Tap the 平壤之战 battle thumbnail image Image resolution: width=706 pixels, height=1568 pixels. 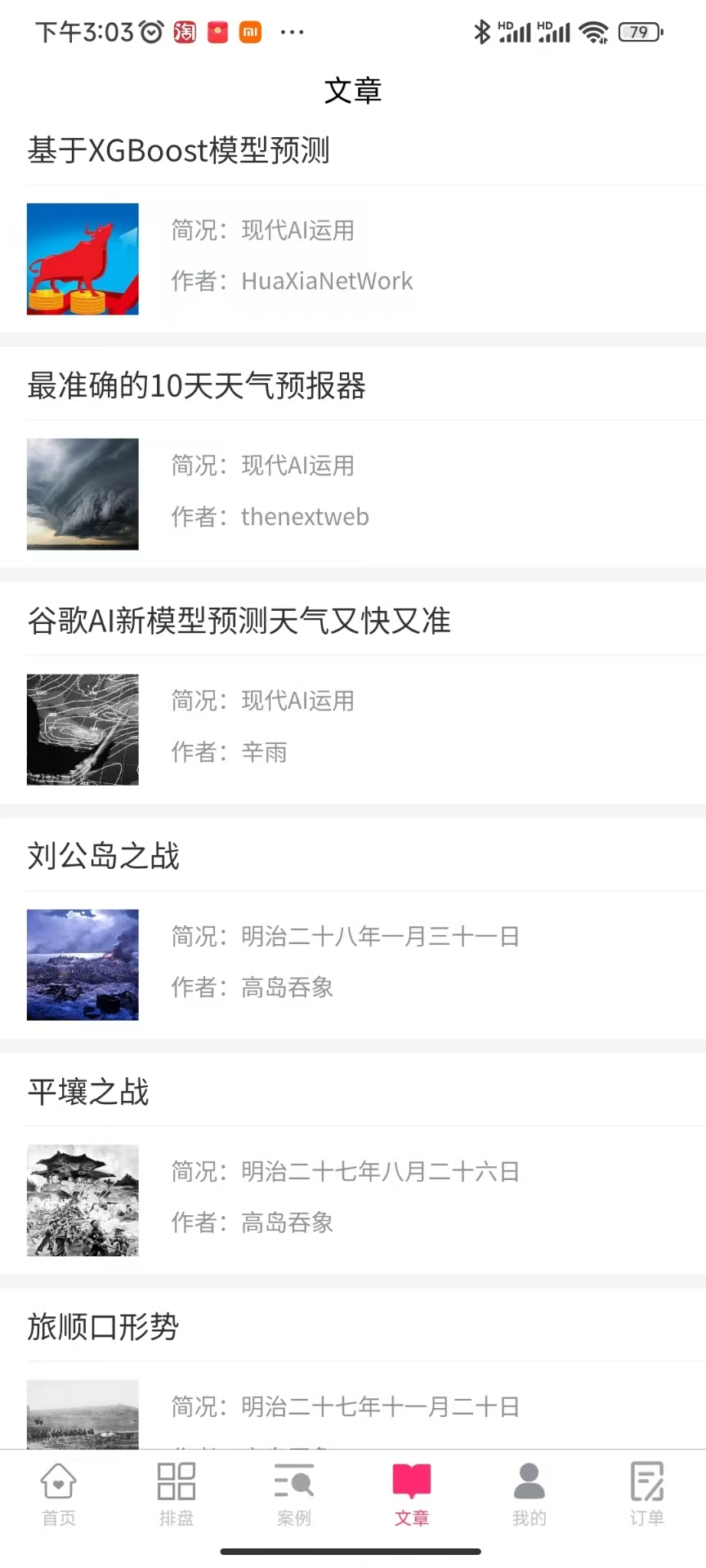(x=83, y=1200)
